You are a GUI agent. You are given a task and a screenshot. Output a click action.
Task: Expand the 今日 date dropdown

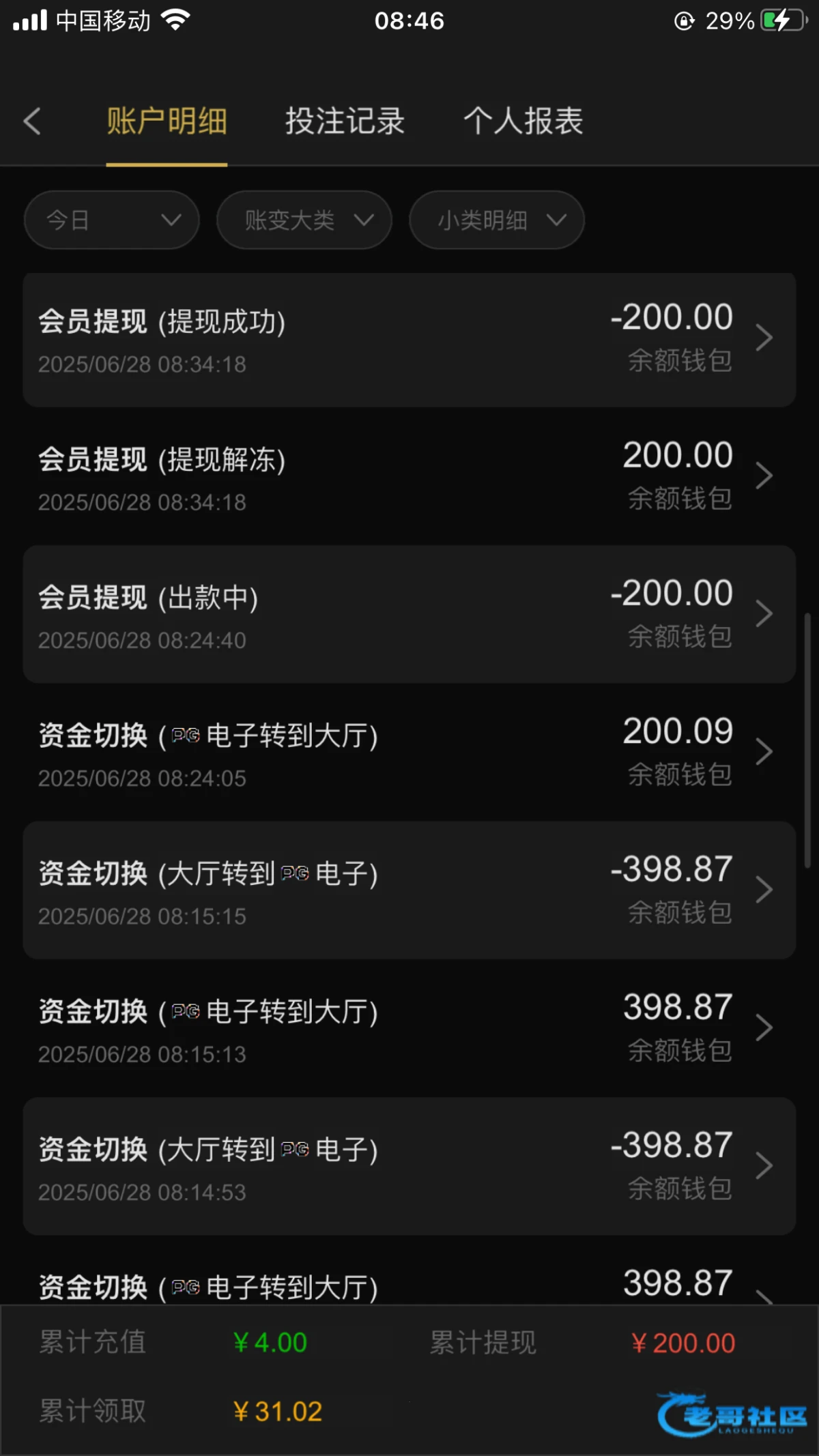click(111, 220)
